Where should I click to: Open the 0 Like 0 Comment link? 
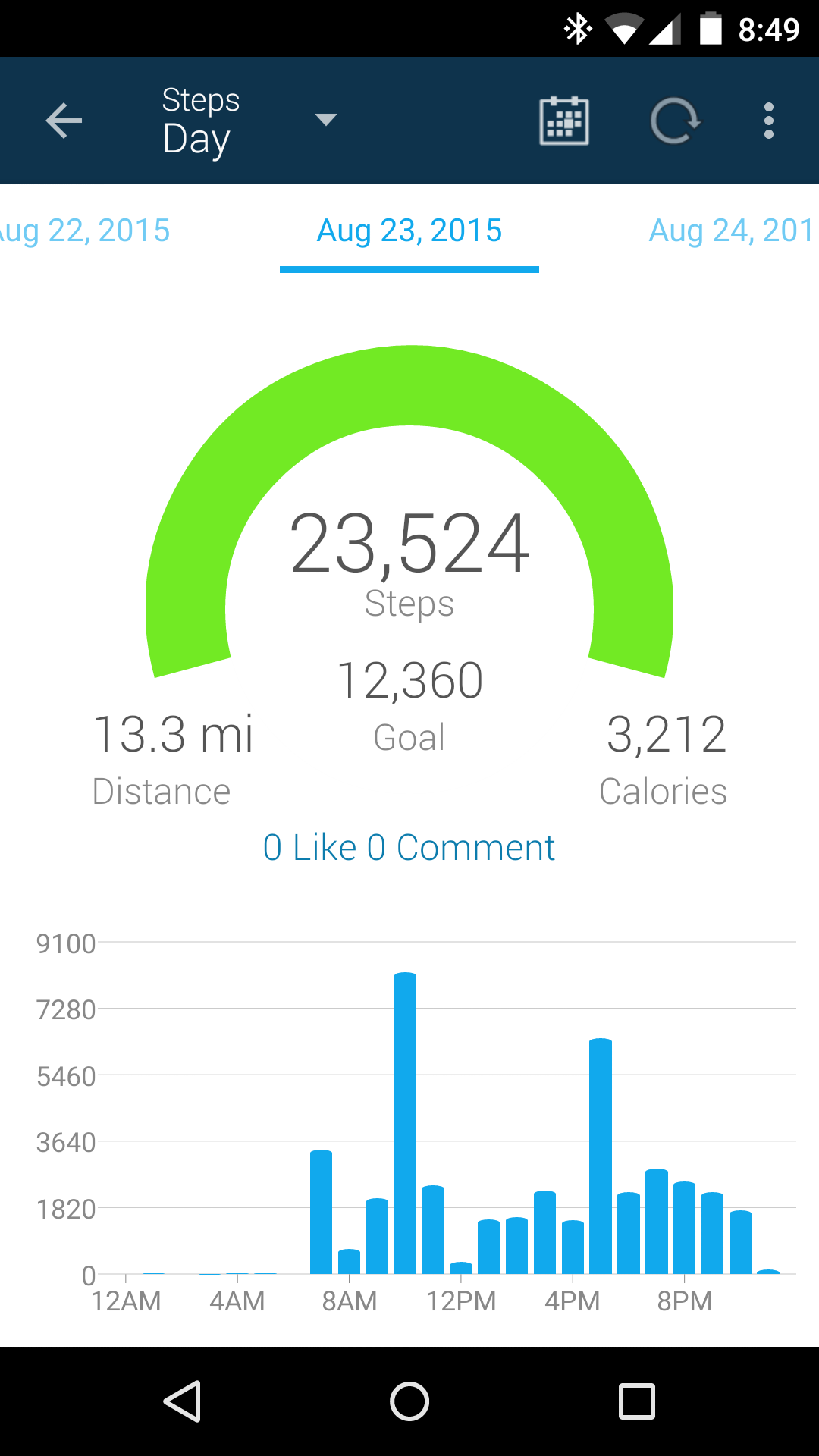click(x=409, y=847)
